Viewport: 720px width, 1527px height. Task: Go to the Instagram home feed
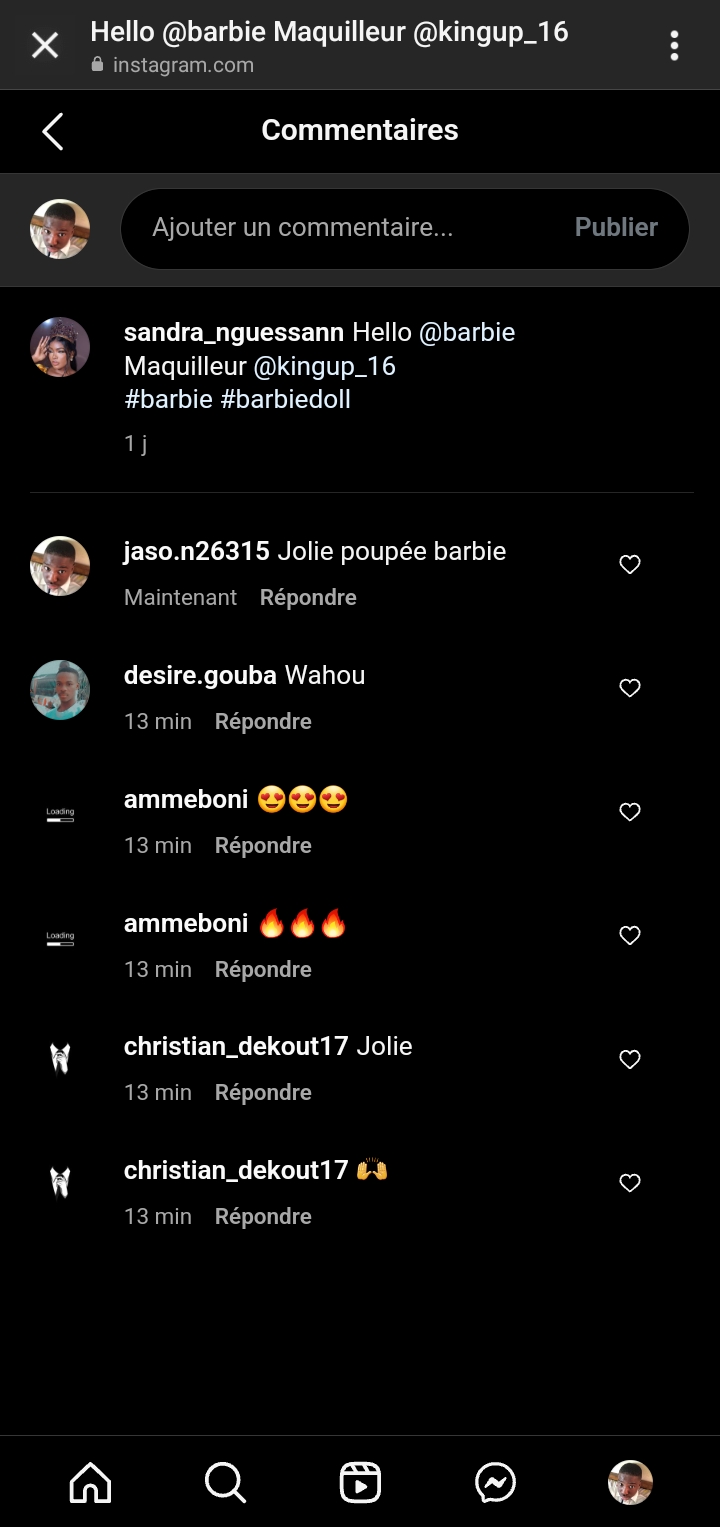(90, 1482)
